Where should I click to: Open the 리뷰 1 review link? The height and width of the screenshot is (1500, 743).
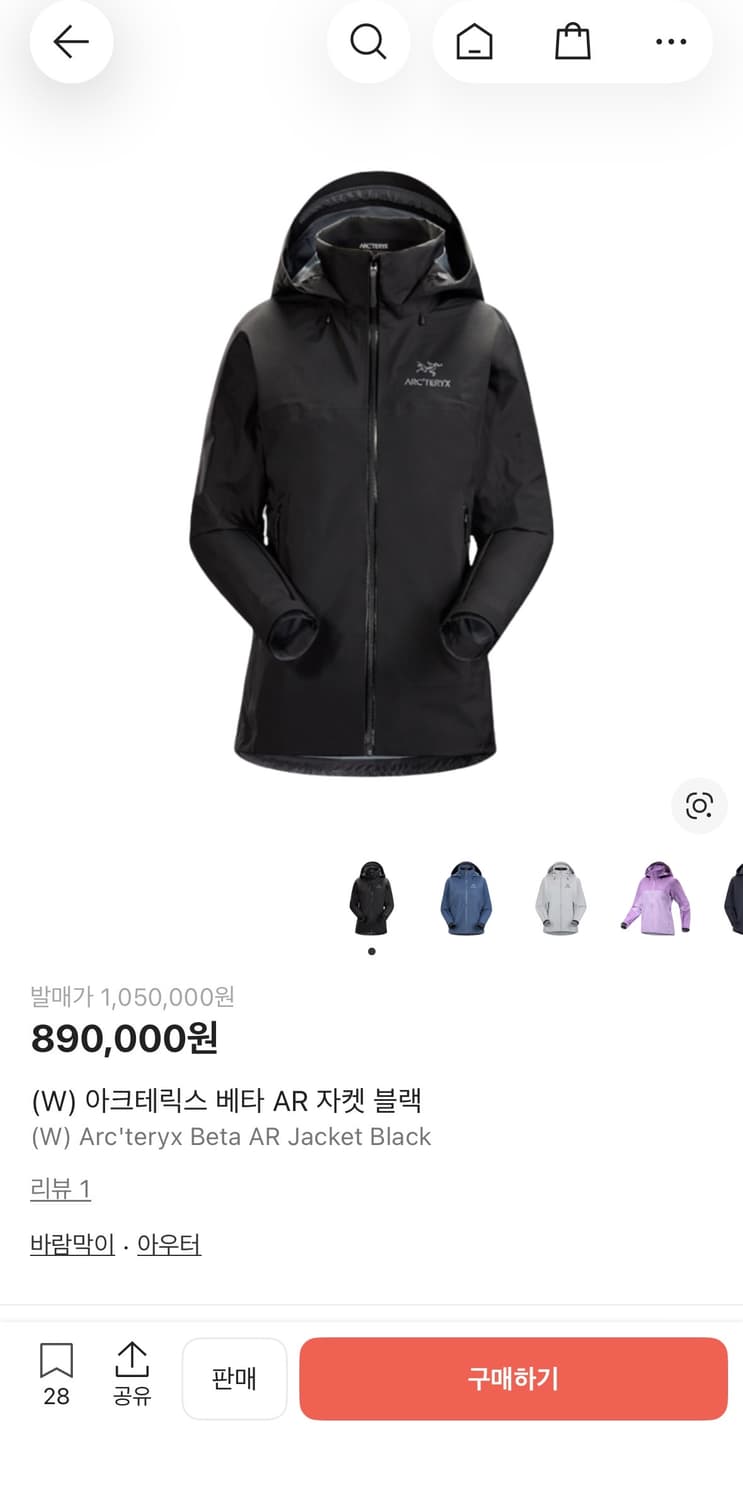[61, 1189]
